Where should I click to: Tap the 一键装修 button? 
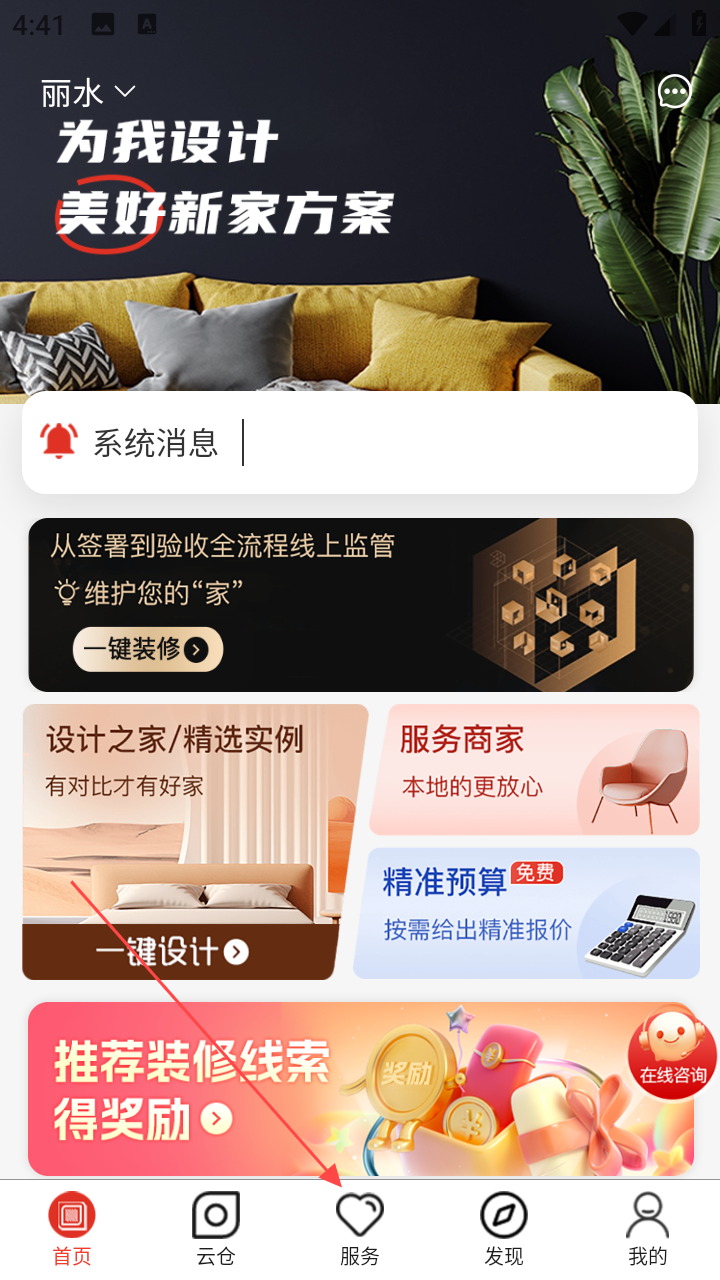(147, 649)
